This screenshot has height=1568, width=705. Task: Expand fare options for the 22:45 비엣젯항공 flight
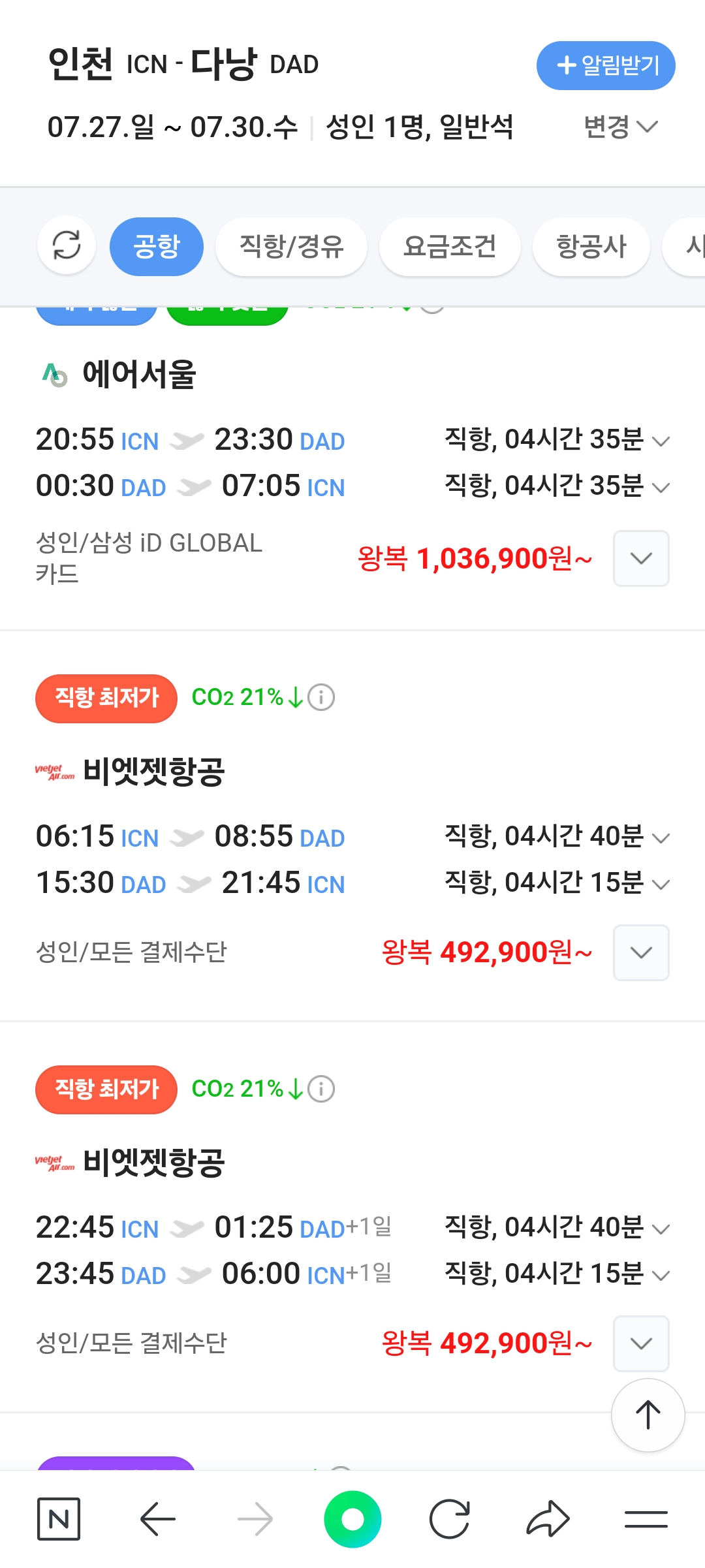641,1343
